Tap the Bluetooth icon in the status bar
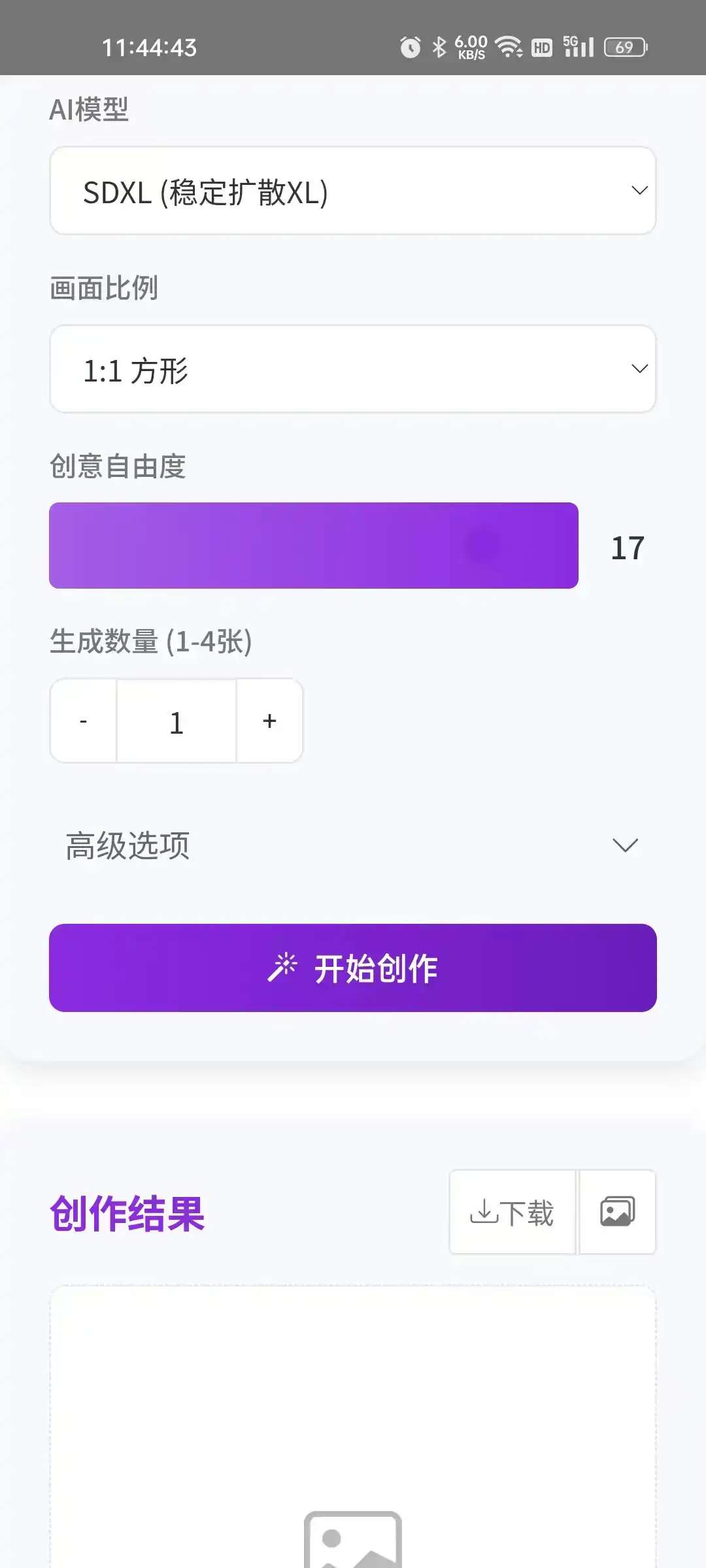This screenshot has height=1568, width=706. point(439,46)
